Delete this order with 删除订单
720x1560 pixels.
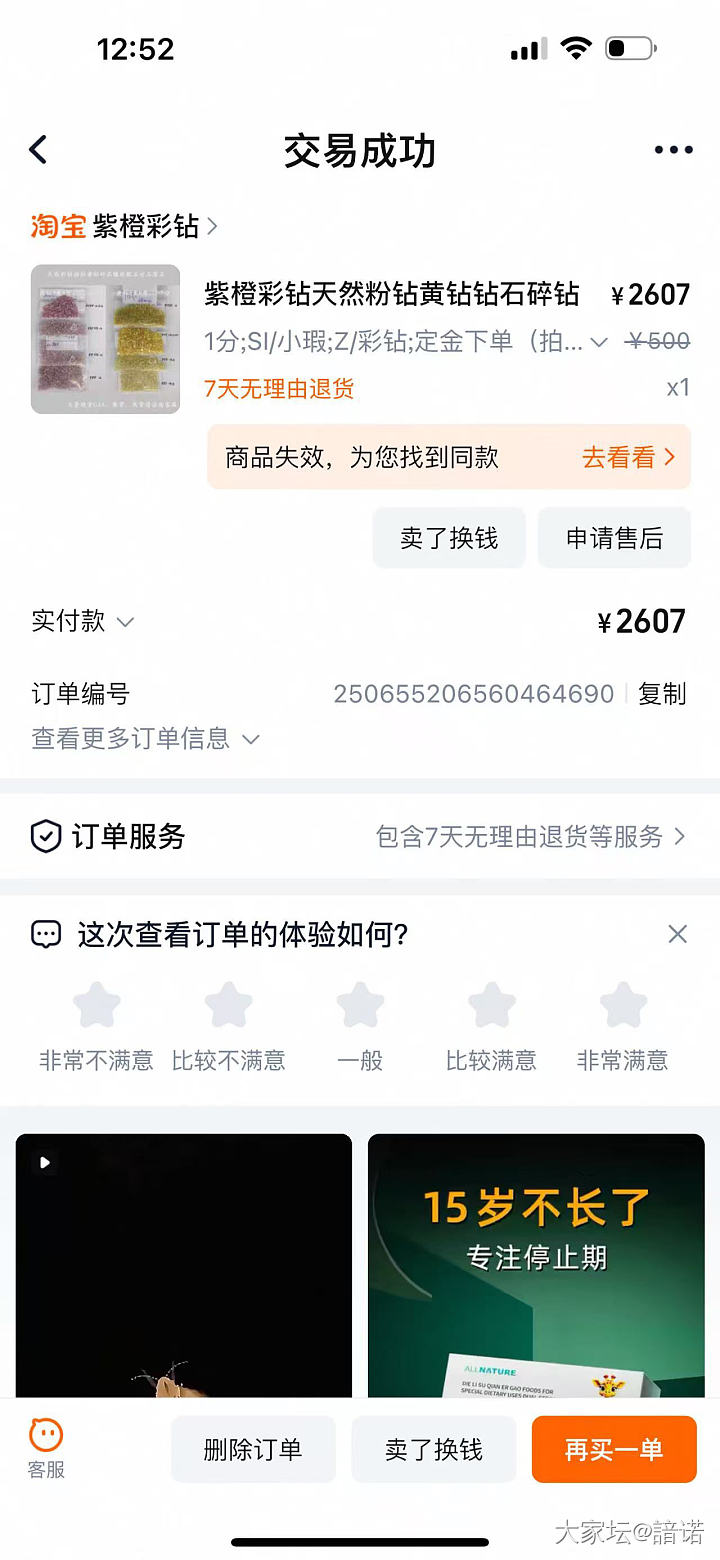click(253, 1449)
